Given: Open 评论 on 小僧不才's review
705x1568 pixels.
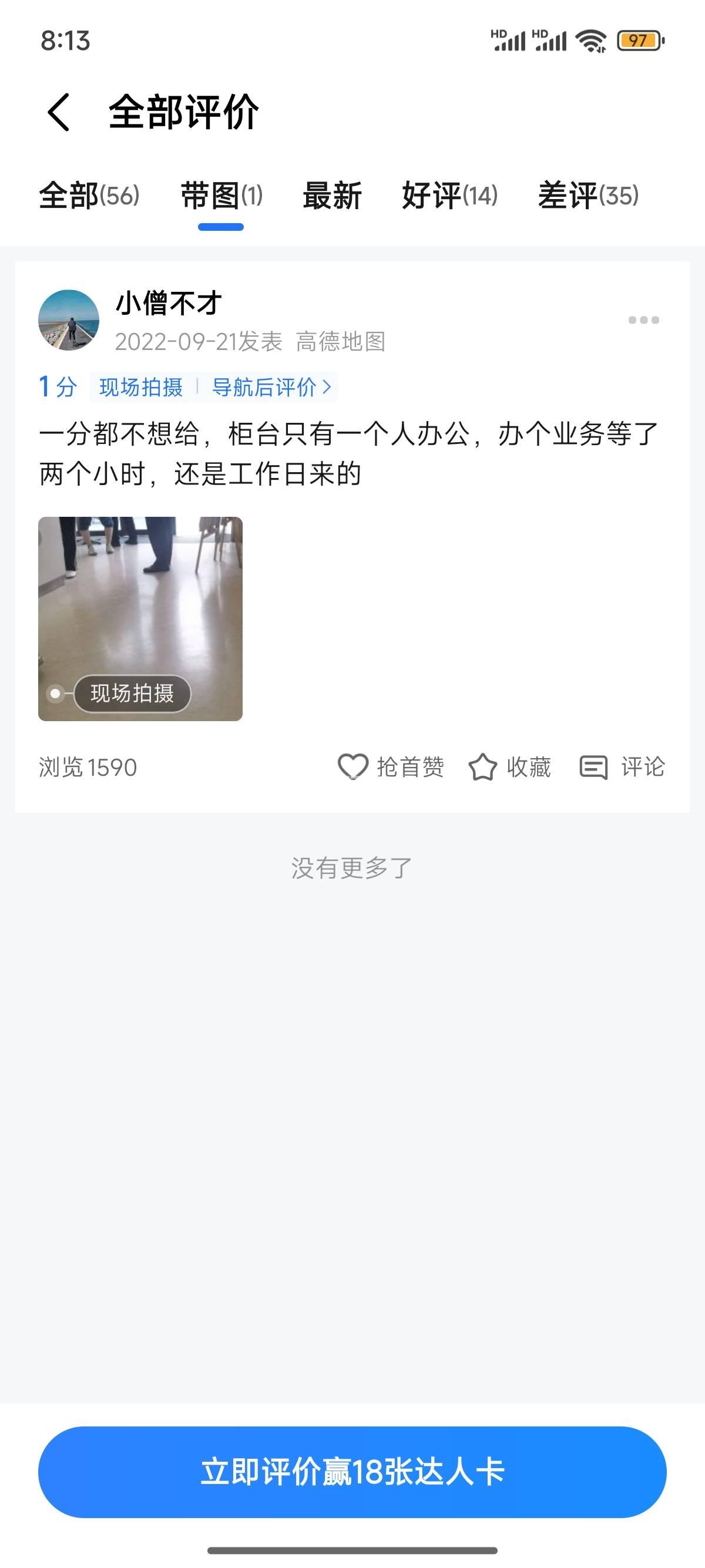Looking at the screenshot, I should [x=622, y=766].
